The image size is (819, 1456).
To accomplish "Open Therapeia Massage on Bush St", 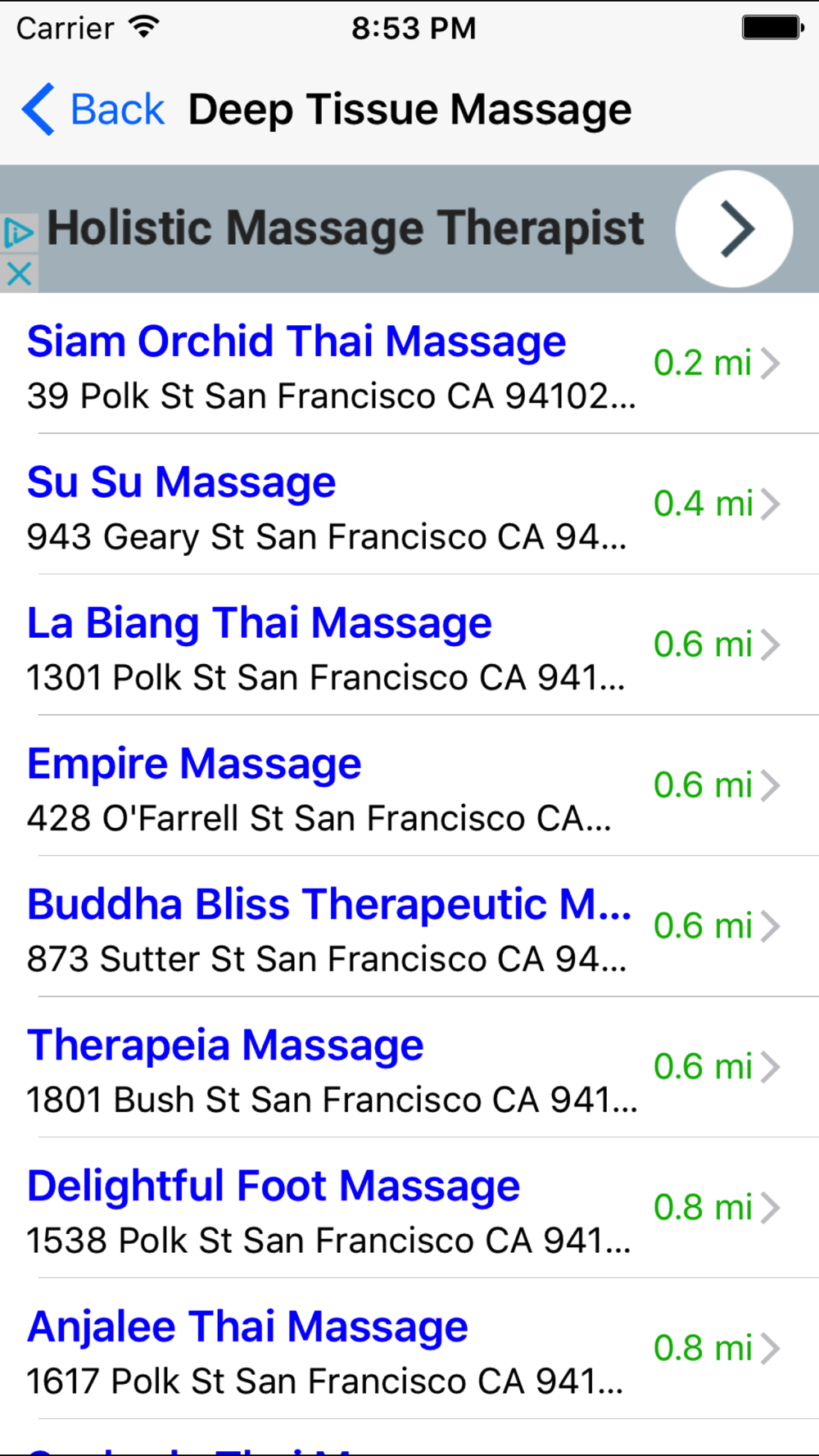I will click(409, 1068).
